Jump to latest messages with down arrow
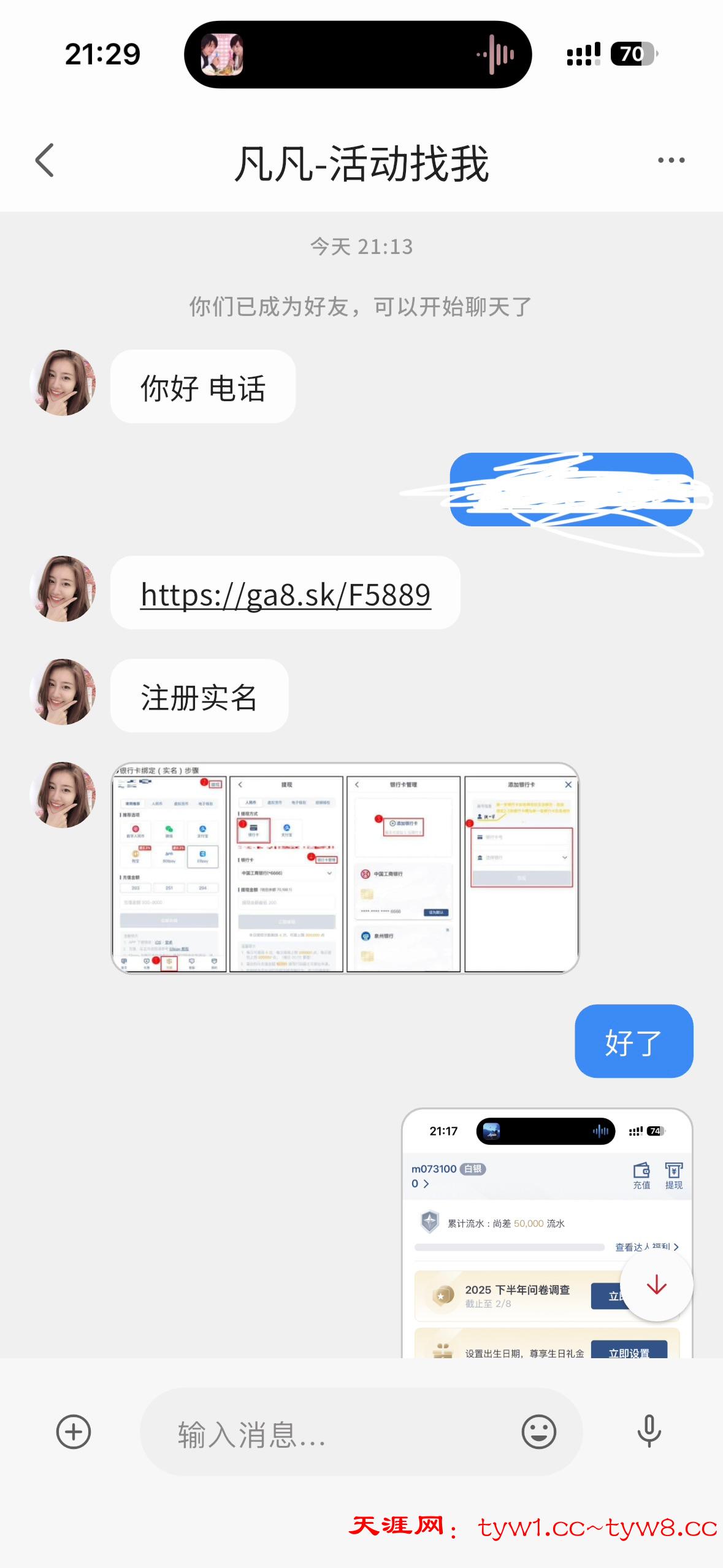 [656, 1284]
